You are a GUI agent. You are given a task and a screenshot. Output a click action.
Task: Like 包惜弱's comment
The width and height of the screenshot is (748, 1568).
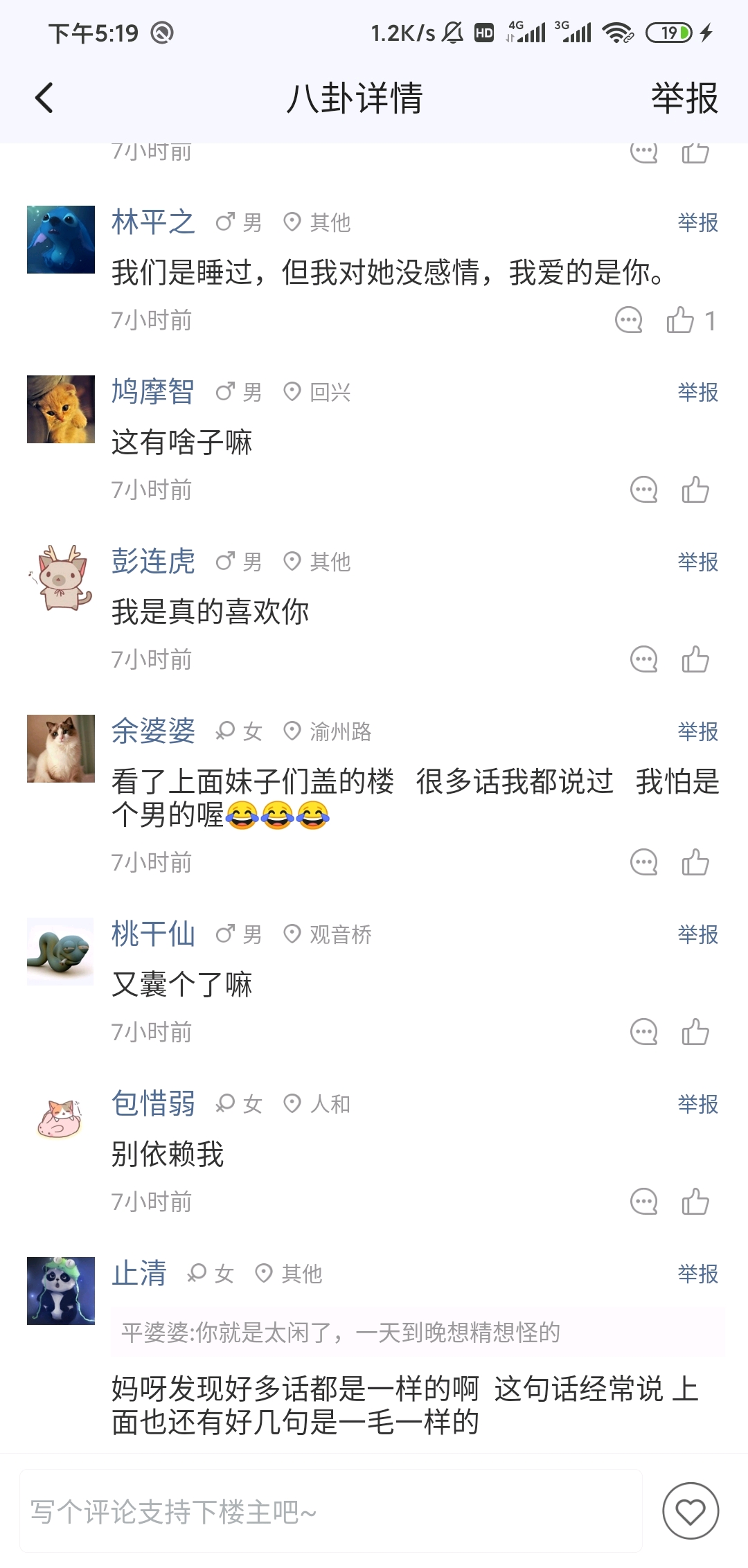(x=695, y=1202)
